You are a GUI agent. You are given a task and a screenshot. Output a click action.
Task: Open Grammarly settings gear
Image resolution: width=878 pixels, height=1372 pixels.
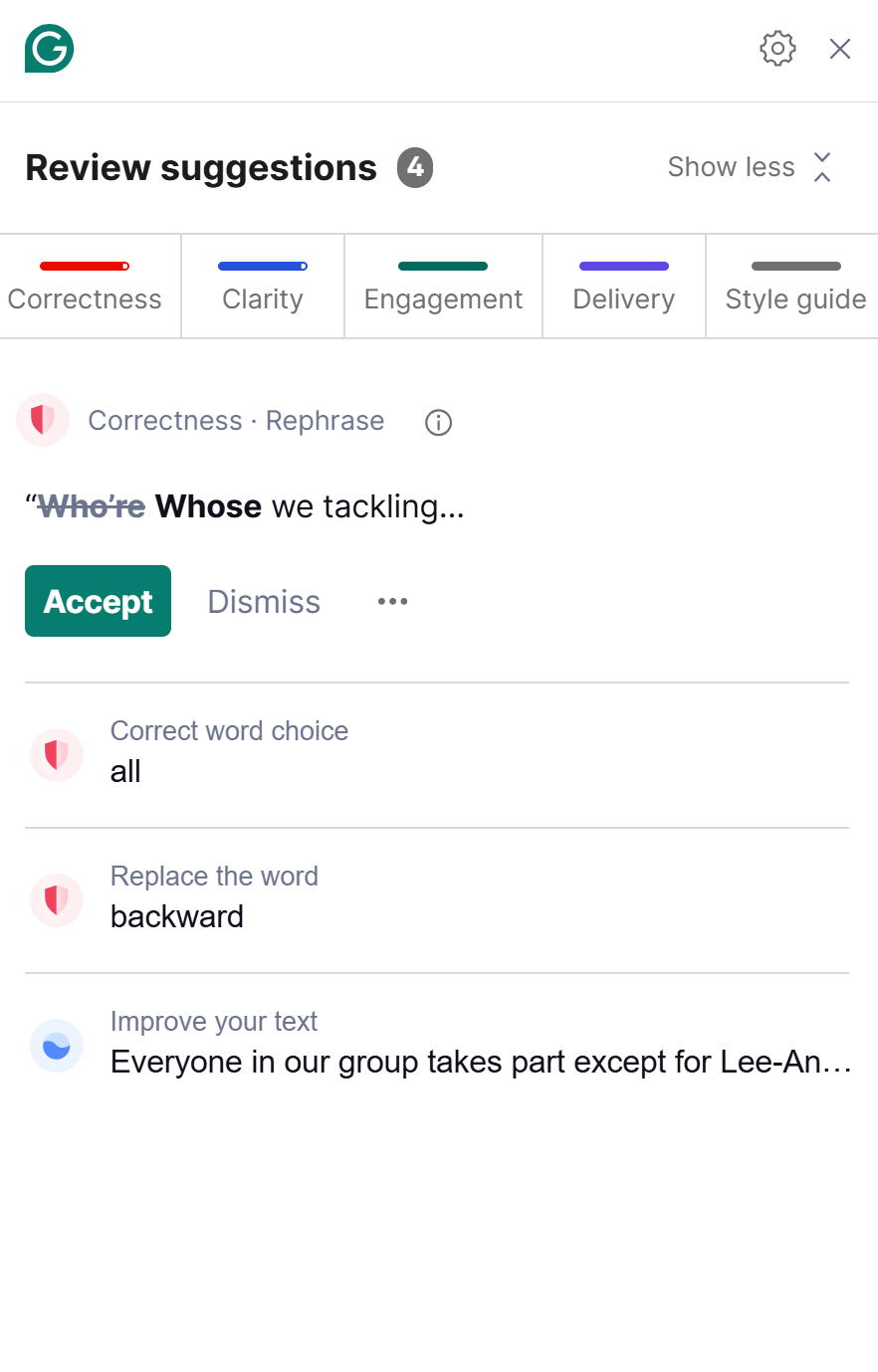pyautogui.click(x=777, y=49)
